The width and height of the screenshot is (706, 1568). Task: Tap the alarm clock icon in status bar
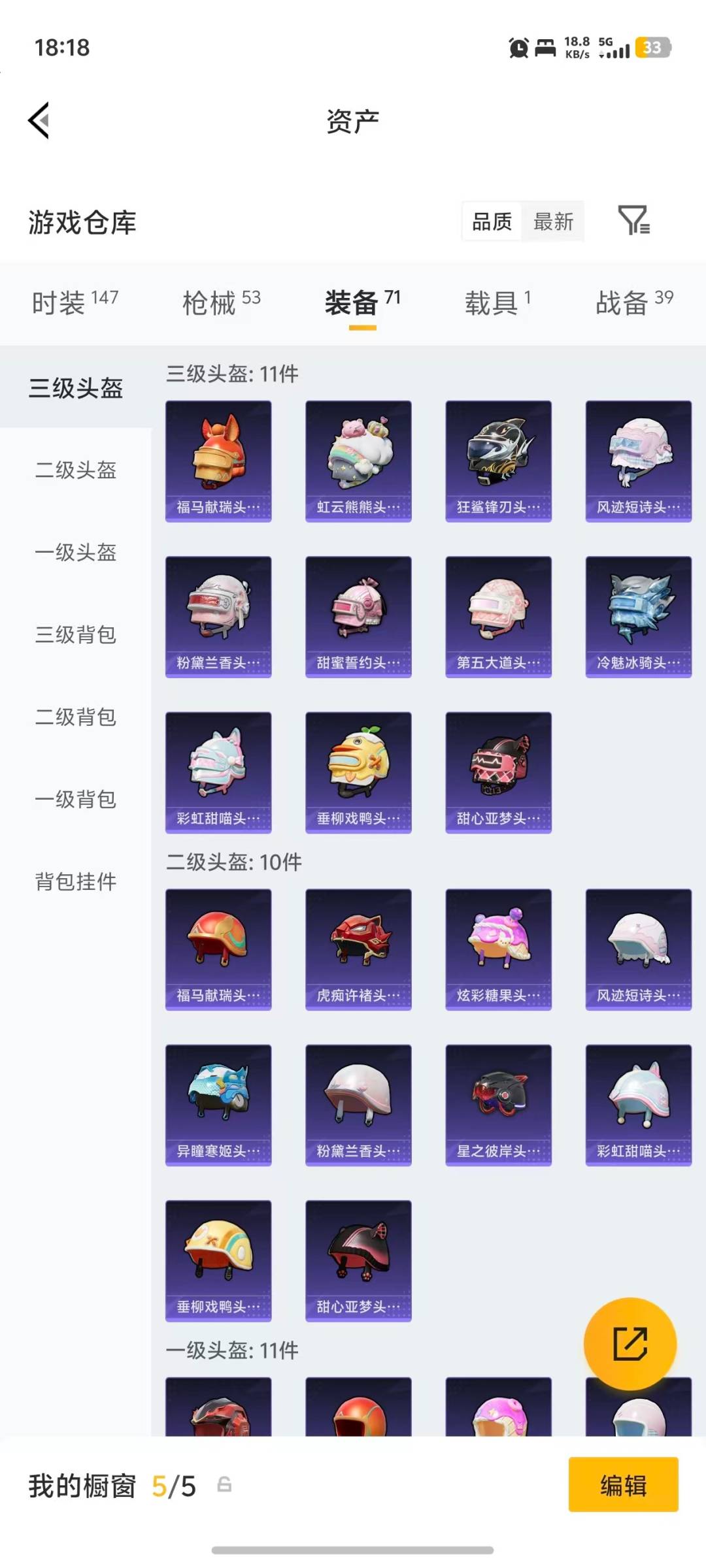tap(517, 48)
